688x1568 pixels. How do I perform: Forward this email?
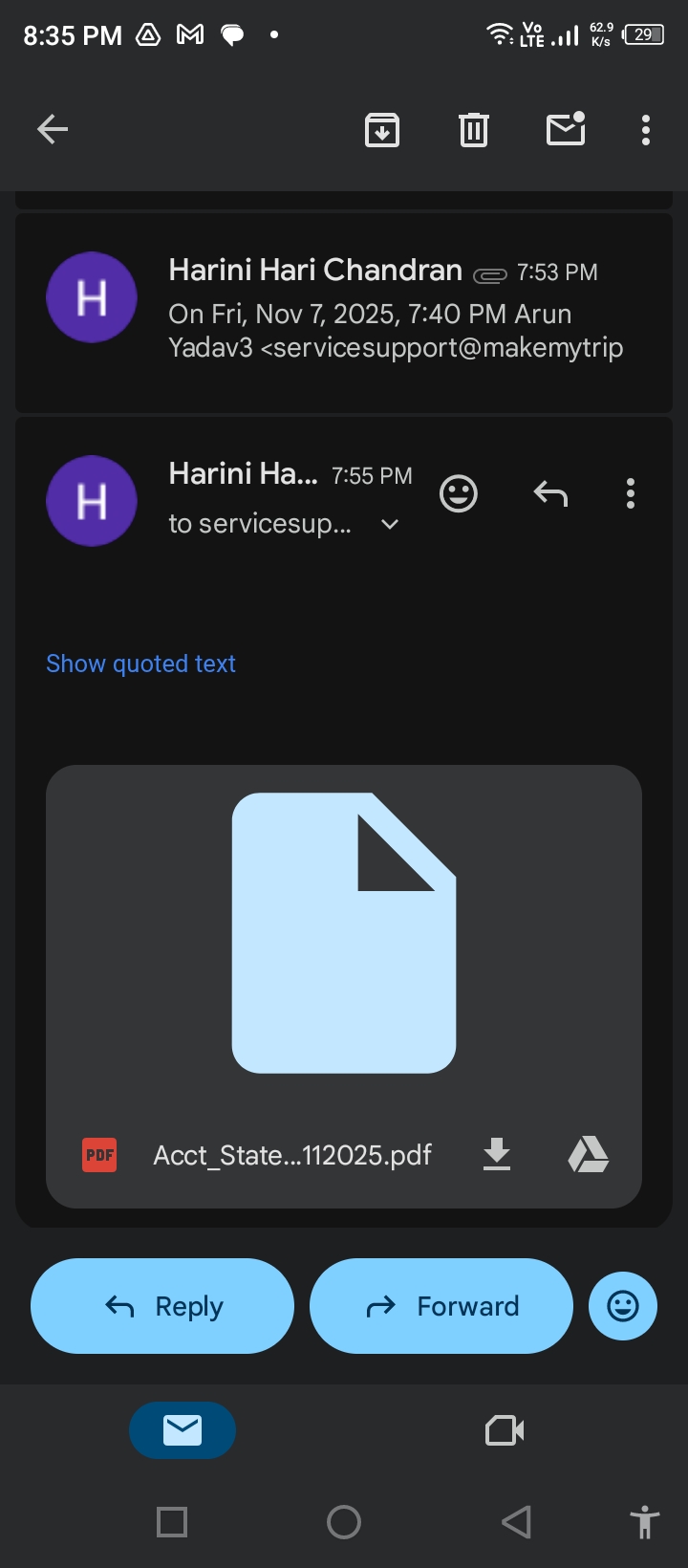[x=441, y=1306]
